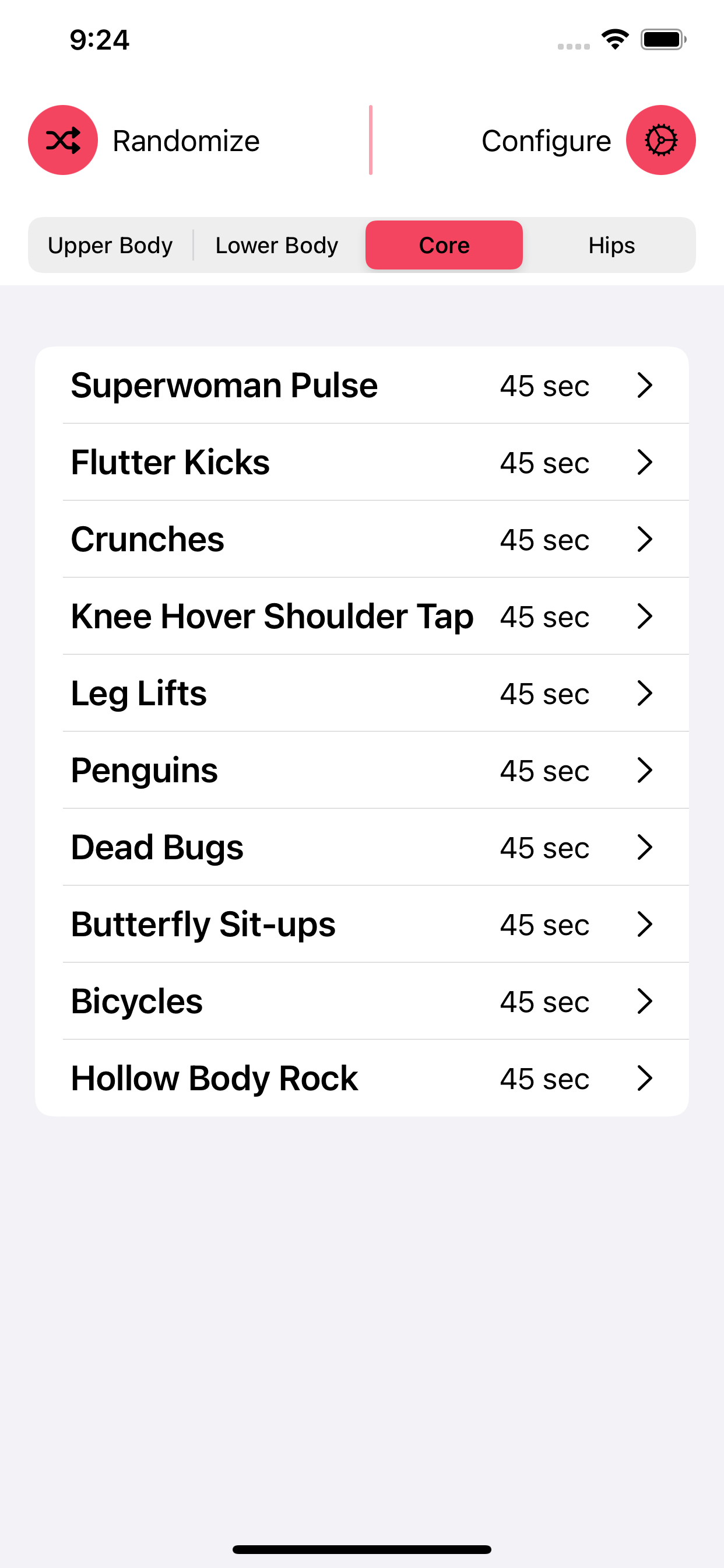Image resolution: width=724 pixels, height=1568 pixels.
Task: Open the Flutter Kicks exercise
Action: point(362,462)
